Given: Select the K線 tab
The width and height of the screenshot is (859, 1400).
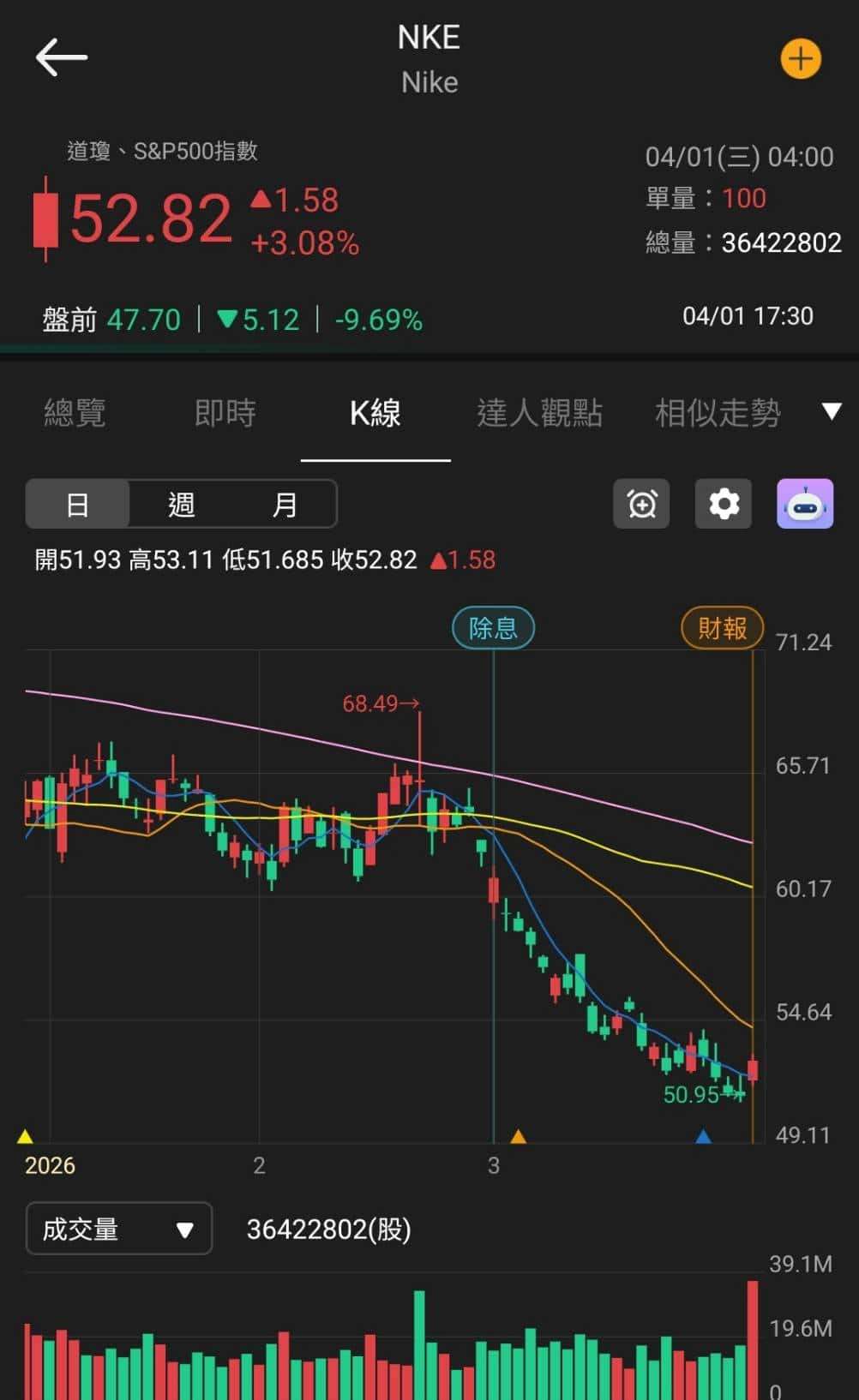Looking at the screenshot, I should pos(375,413).
